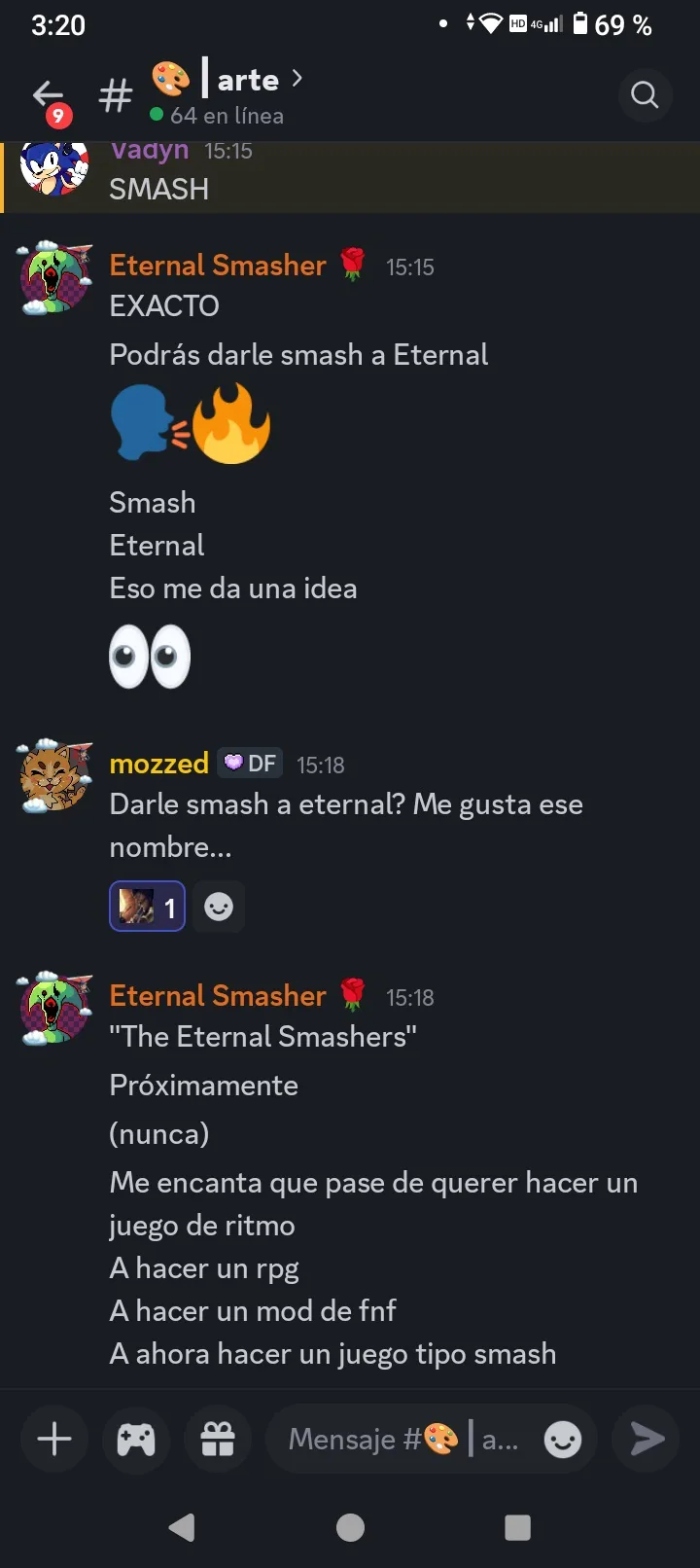Open the game controller activities button

point(136,1439)
